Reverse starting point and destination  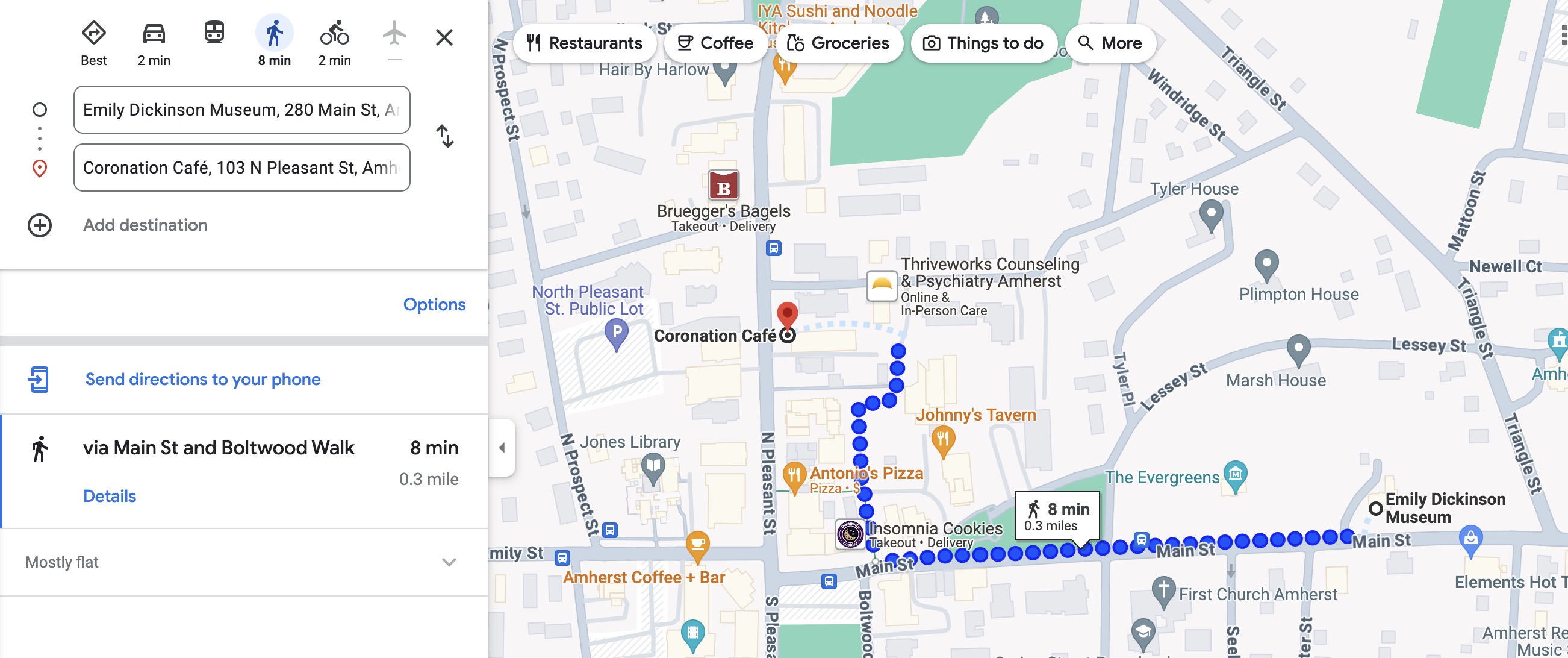445,136
